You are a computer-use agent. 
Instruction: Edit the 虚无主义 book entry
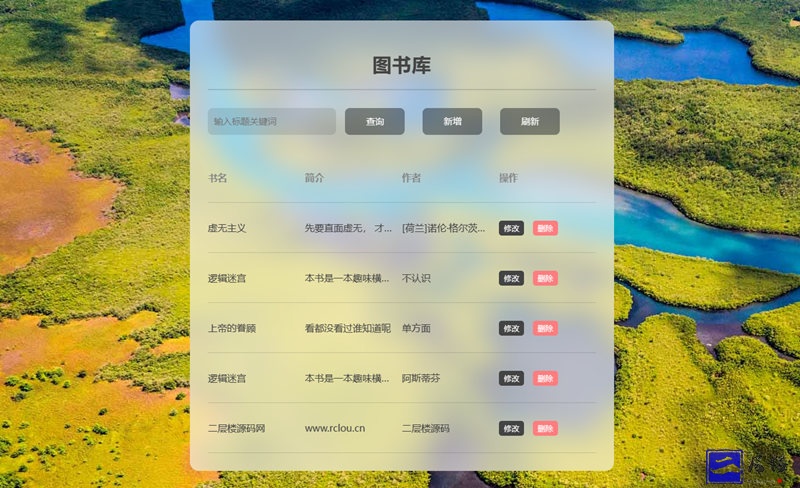[x=511, y=228]
